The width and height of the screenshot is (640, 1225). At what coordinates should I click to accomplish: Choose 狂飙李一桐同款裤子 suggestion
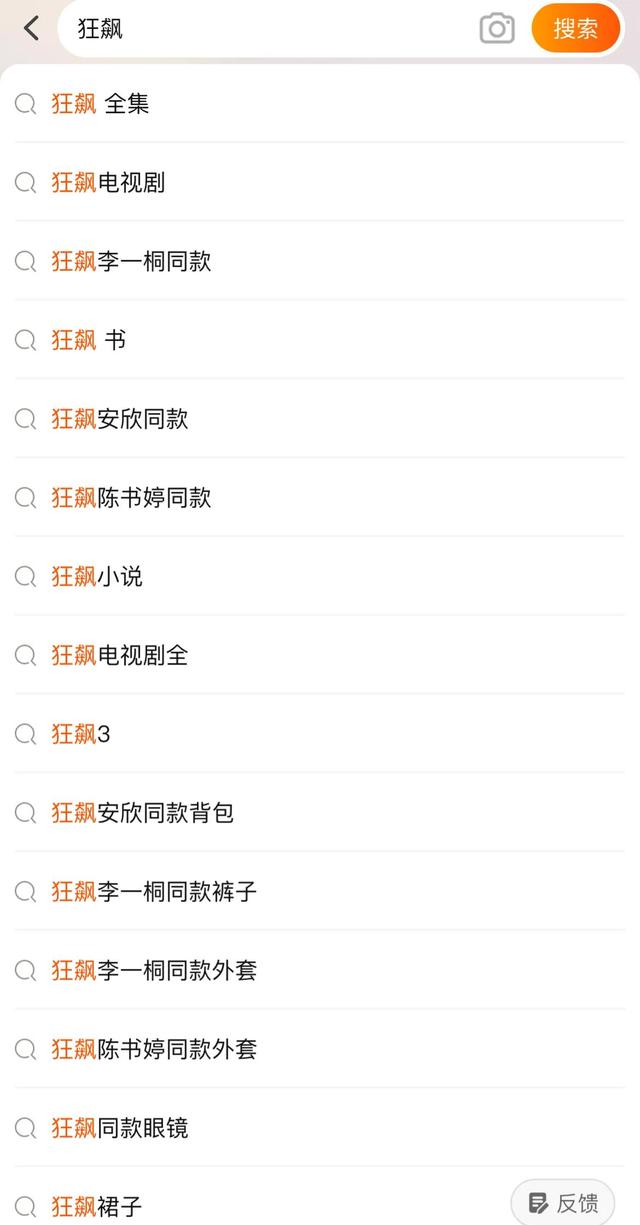[x=320, y=892]
